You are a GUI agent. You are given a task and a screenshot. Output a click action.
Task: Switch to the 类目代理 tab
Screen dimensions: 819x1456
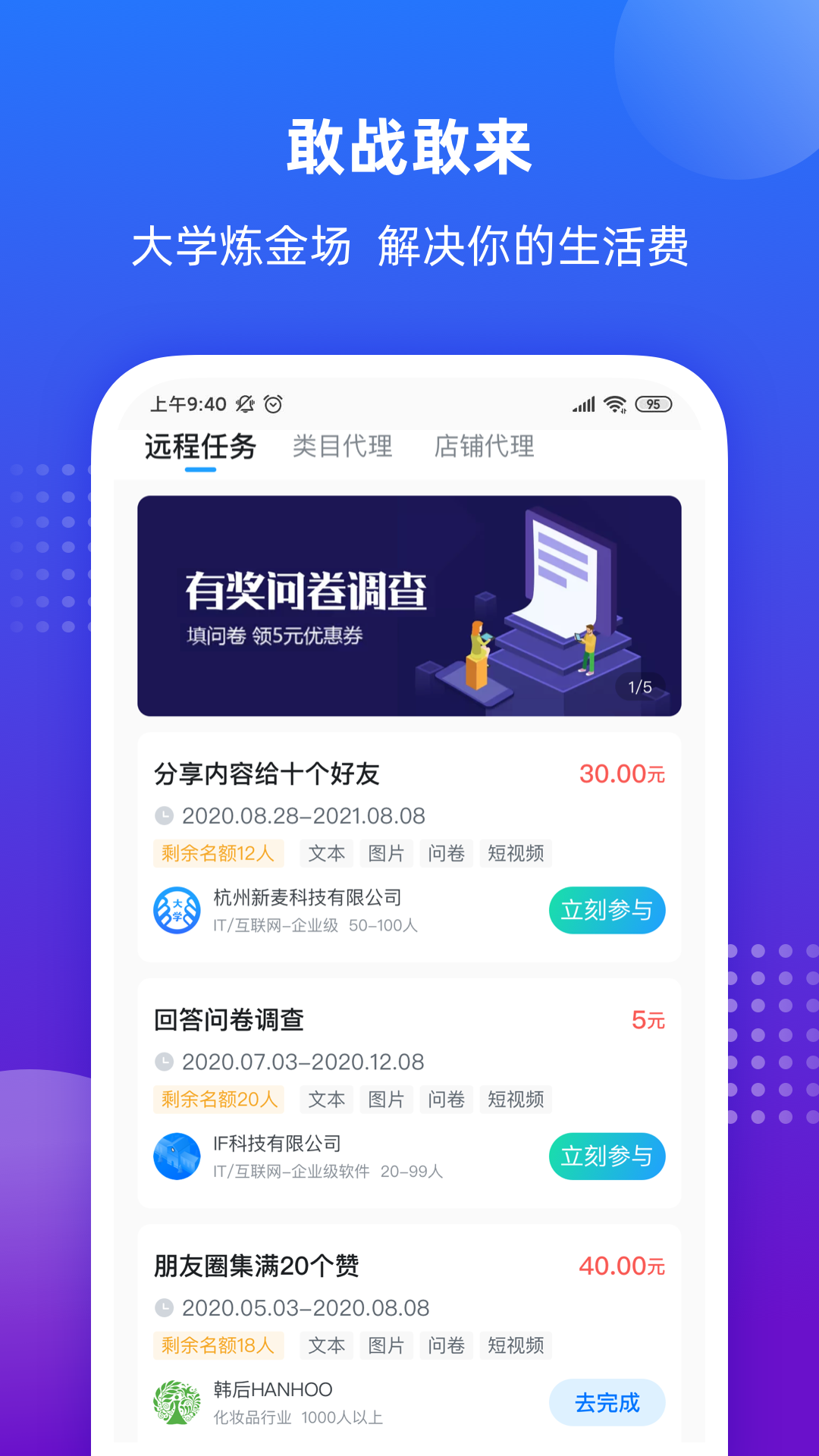tap(344, 447)
